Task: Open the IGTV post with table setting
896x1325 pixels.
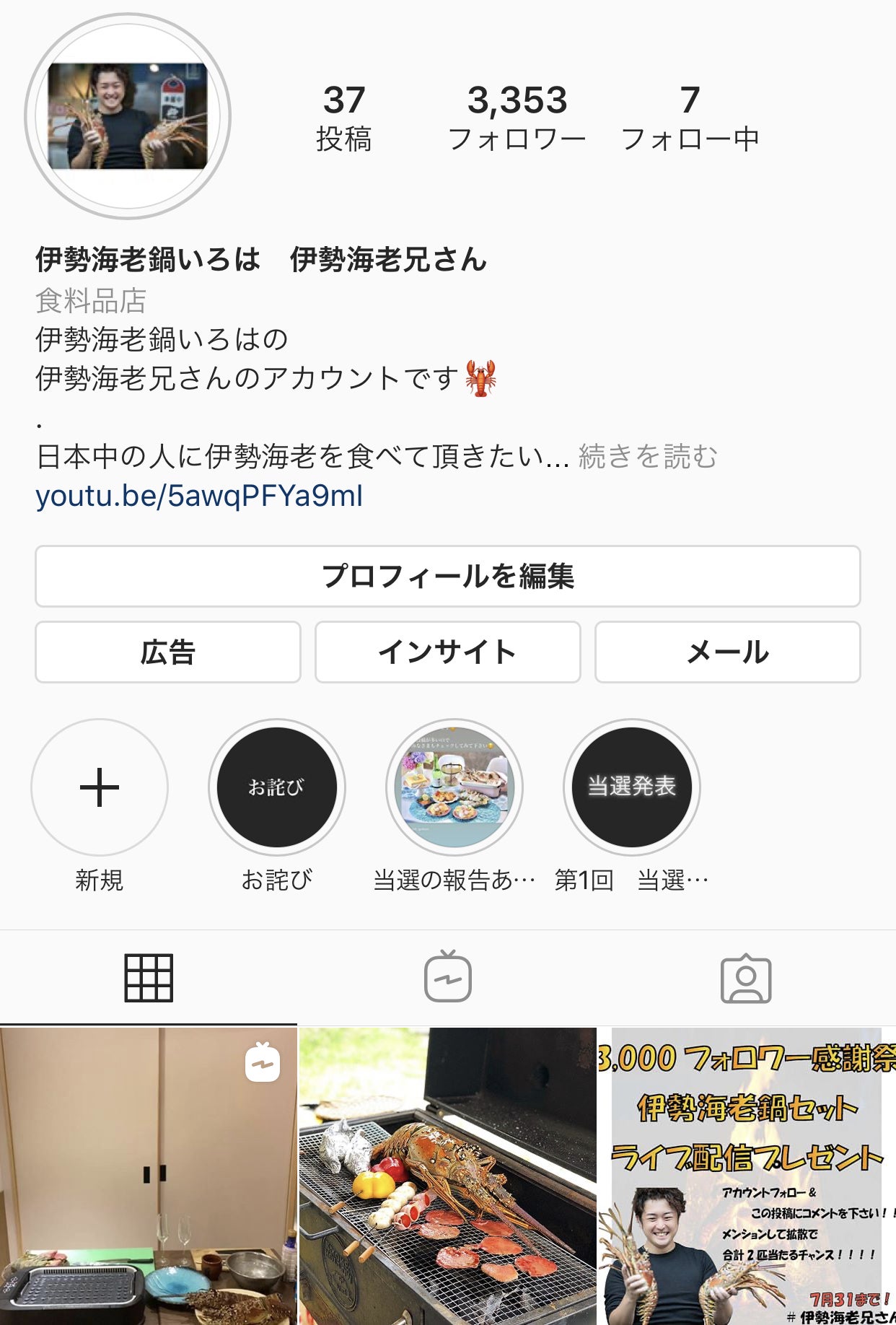Action: (149, 1176)
